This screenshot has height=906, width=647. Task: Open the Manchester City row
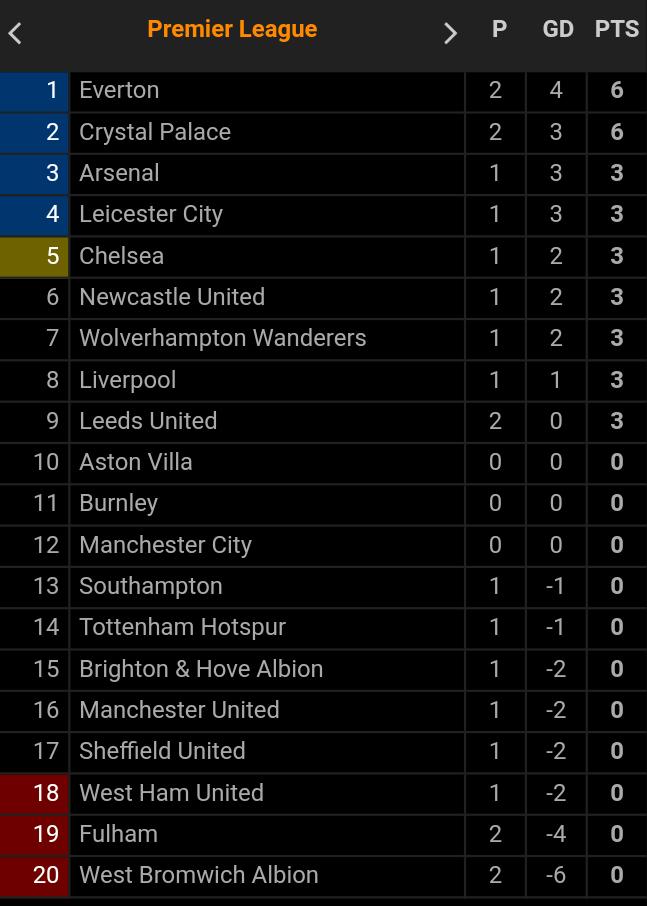click(165, 545)
